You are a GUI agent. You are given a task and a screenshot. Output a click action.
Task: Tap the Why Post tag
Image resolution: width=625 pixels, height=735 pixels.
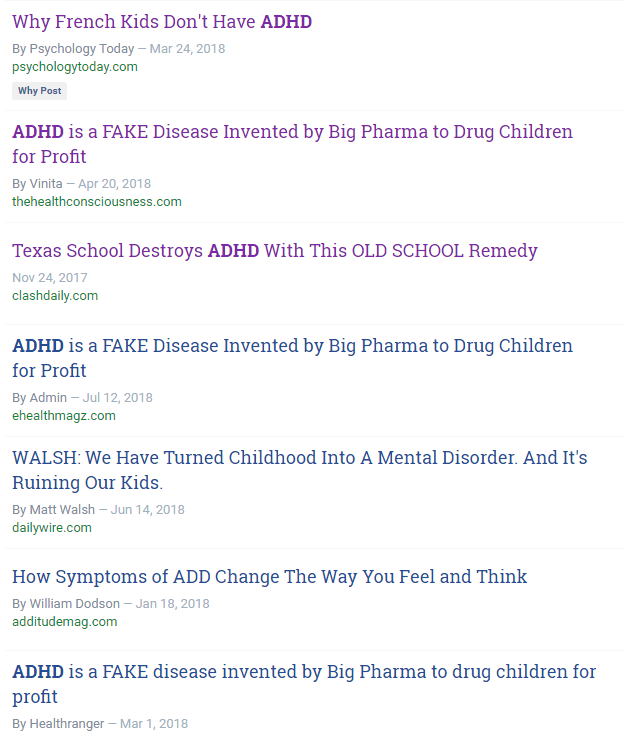39,91
